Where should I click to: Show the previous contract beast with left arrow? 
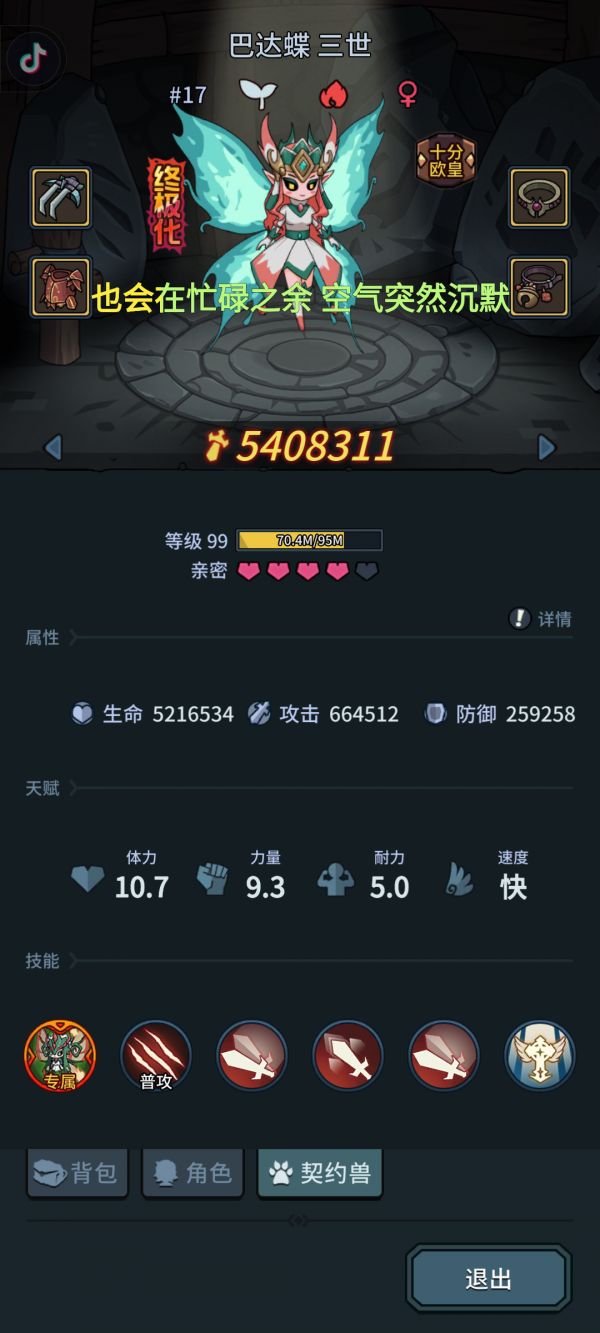[x=53, y=447]
